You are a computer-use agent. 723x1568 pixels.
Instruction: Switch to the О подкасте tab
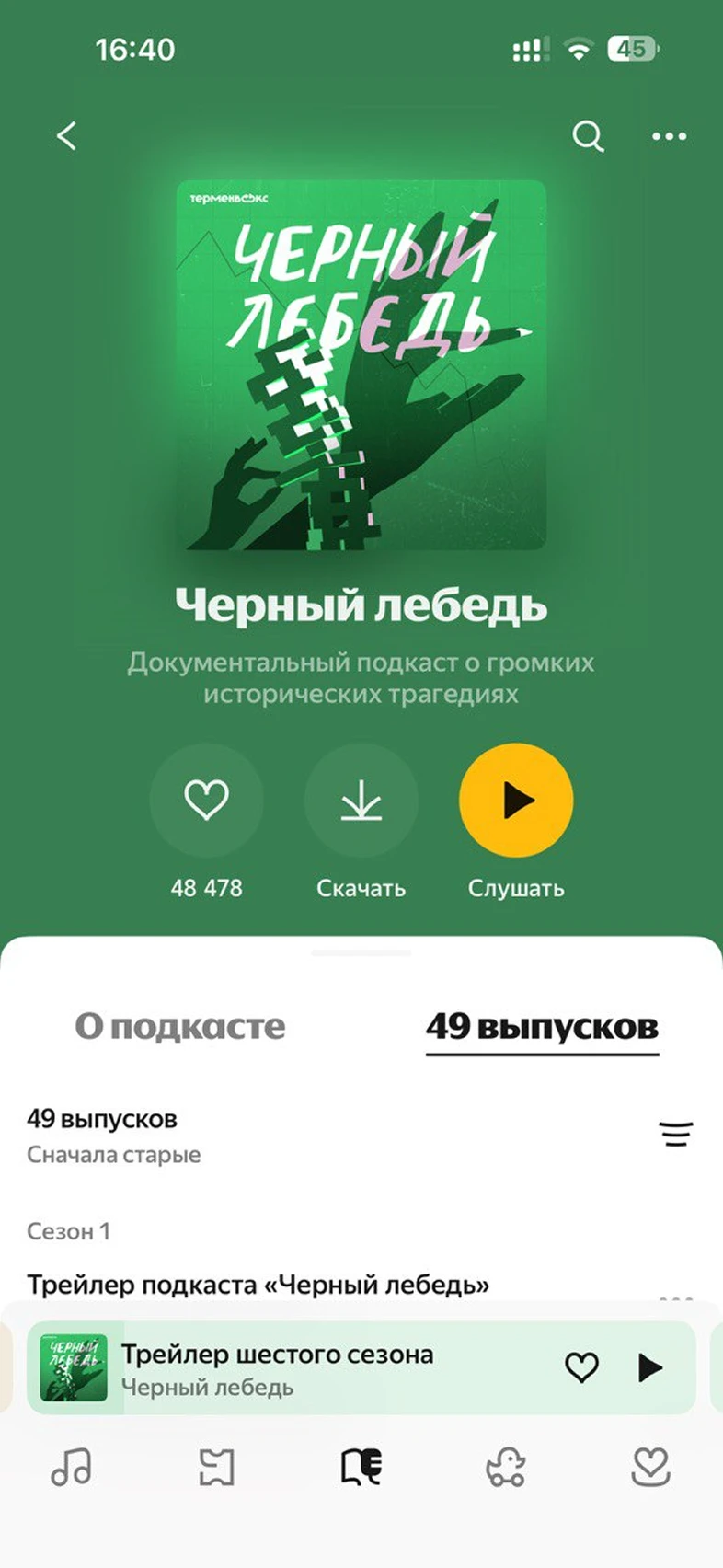click(x=180, y=1027)
